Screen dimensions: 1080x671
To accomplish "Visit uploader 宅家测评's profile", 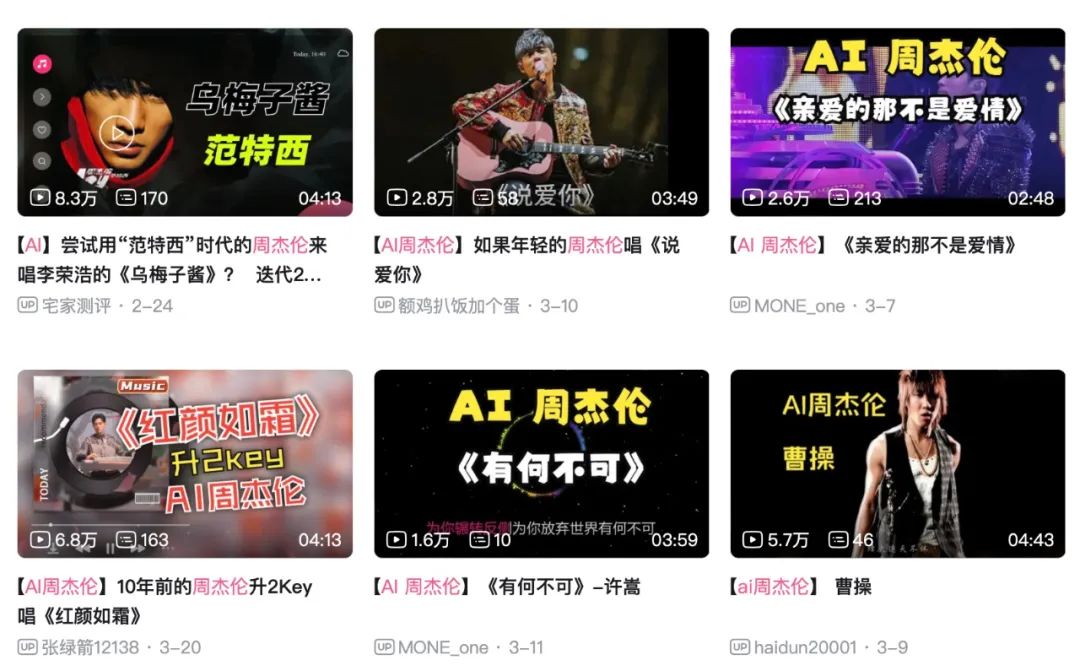I will pyautogui.click(x=76, y=306).
